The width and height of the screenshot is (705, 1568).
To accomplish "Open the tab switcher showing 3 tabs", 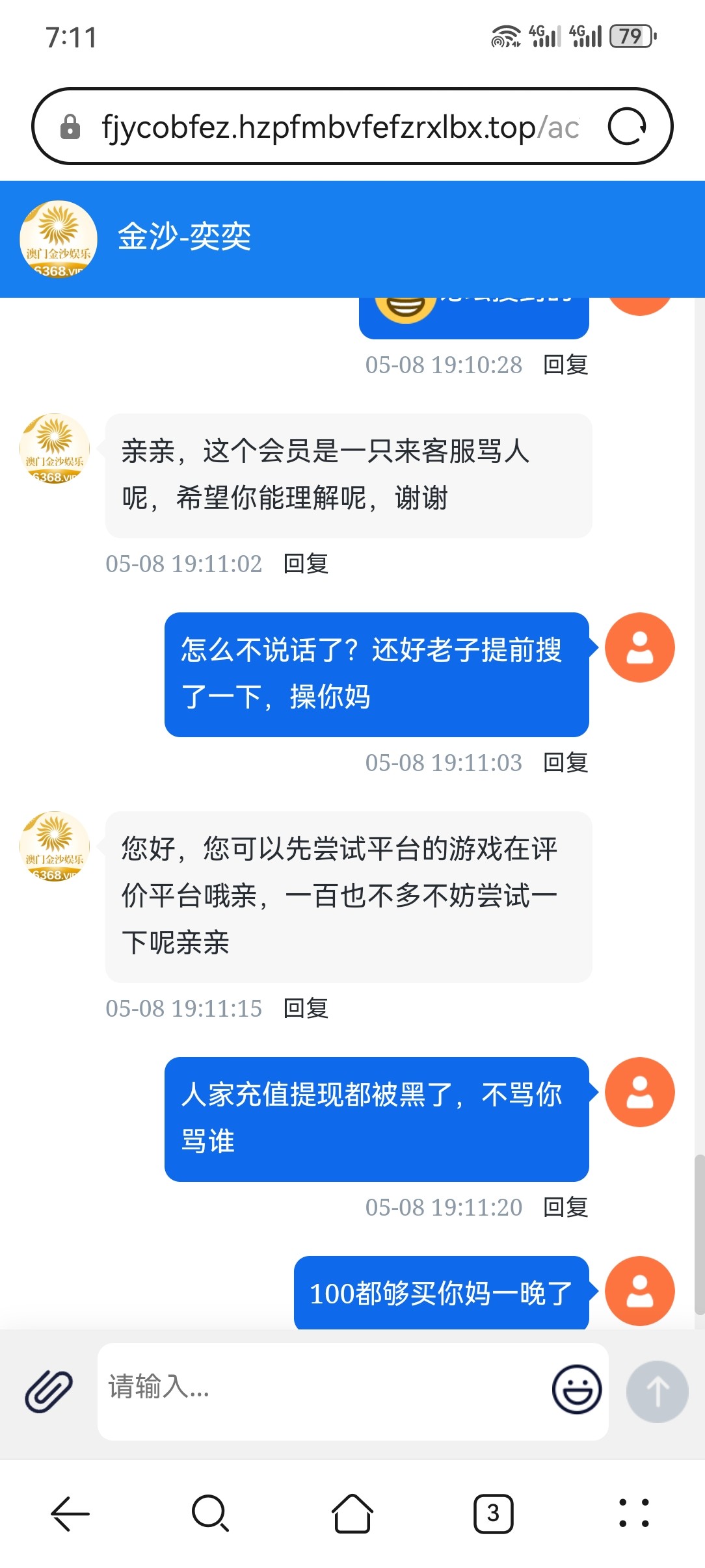I will [x=493, y=1513].
